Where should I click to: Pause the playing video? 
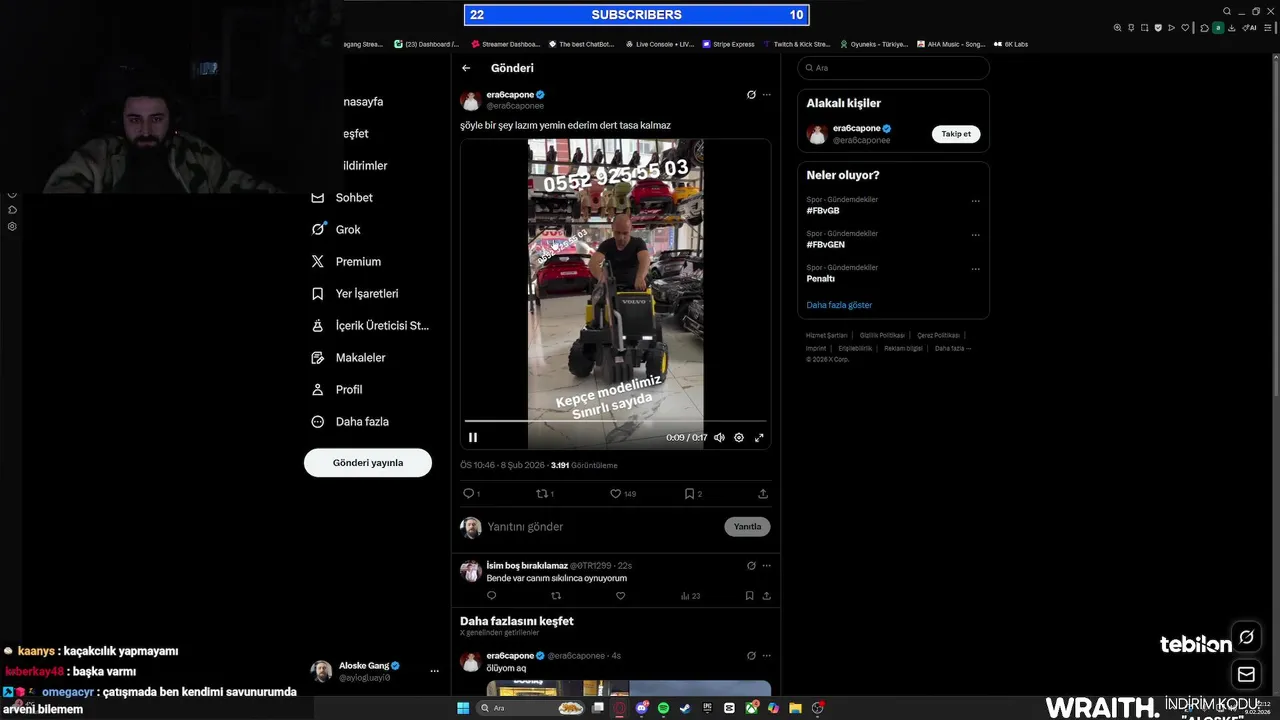coord(473,437)
